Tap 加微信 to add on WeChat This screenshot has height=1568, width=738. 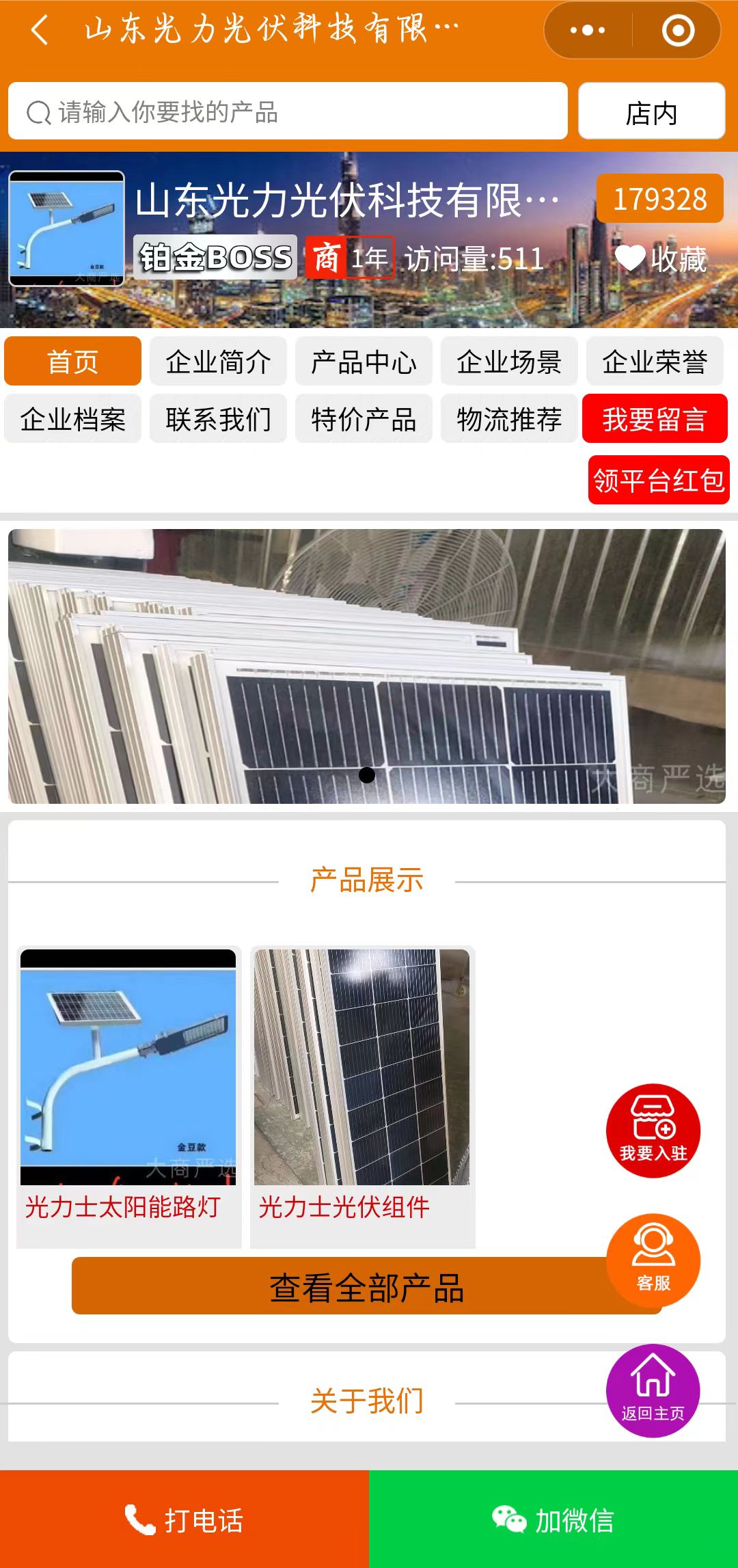tap(553, 1520)
